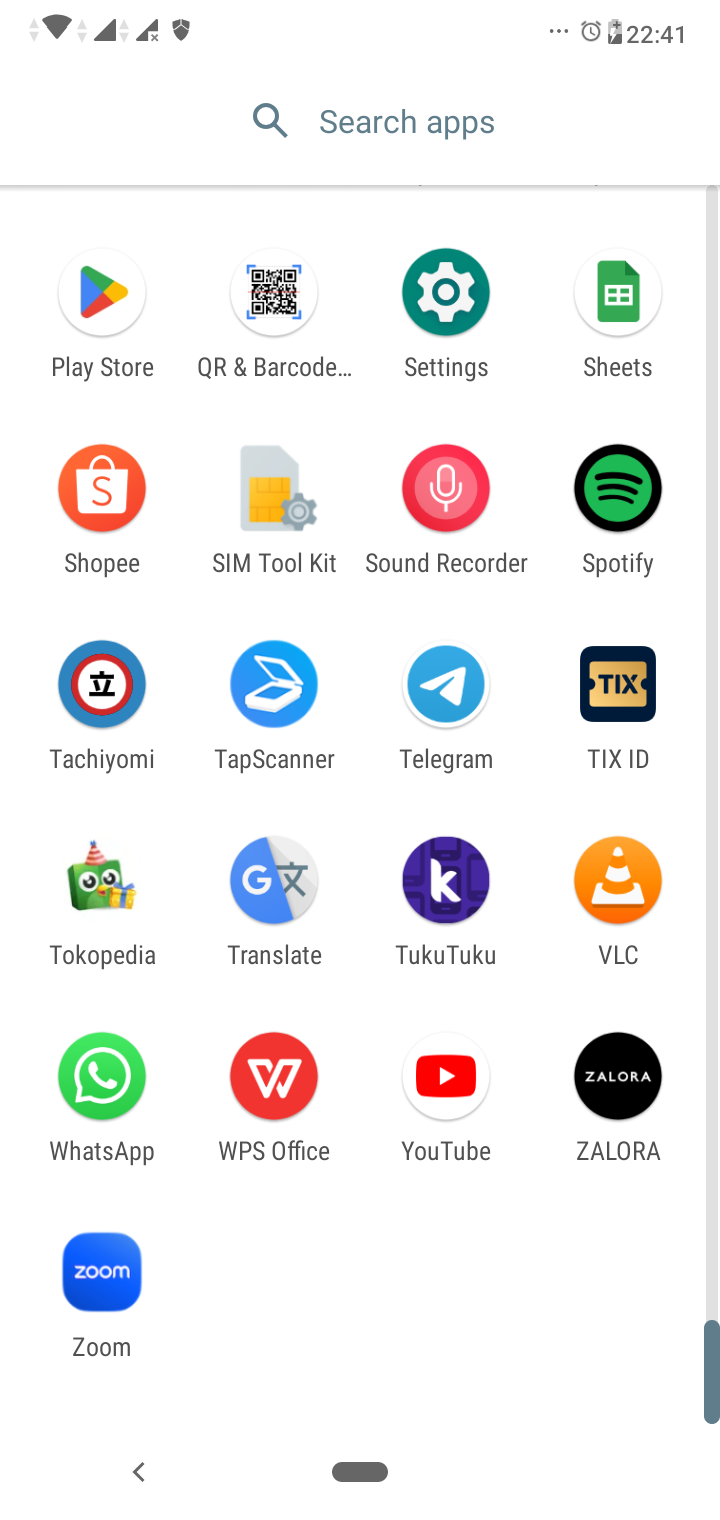Open Settings
Image resolution: width=720 pixels, height=1520 pixels.
pyautogui.click(x=446, y=293)
